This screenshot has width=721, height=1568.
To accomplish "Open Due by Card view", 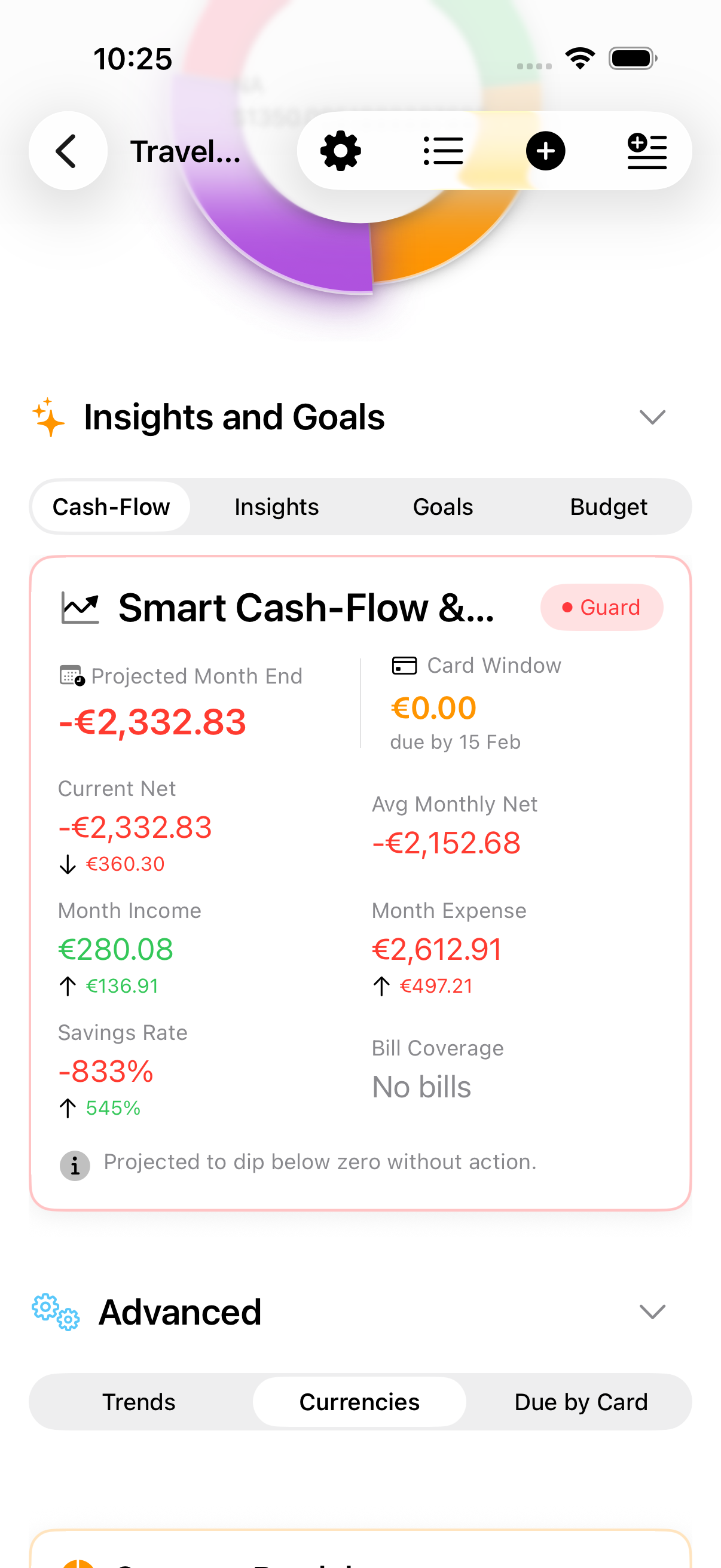I will click(x=581, y=1401).
